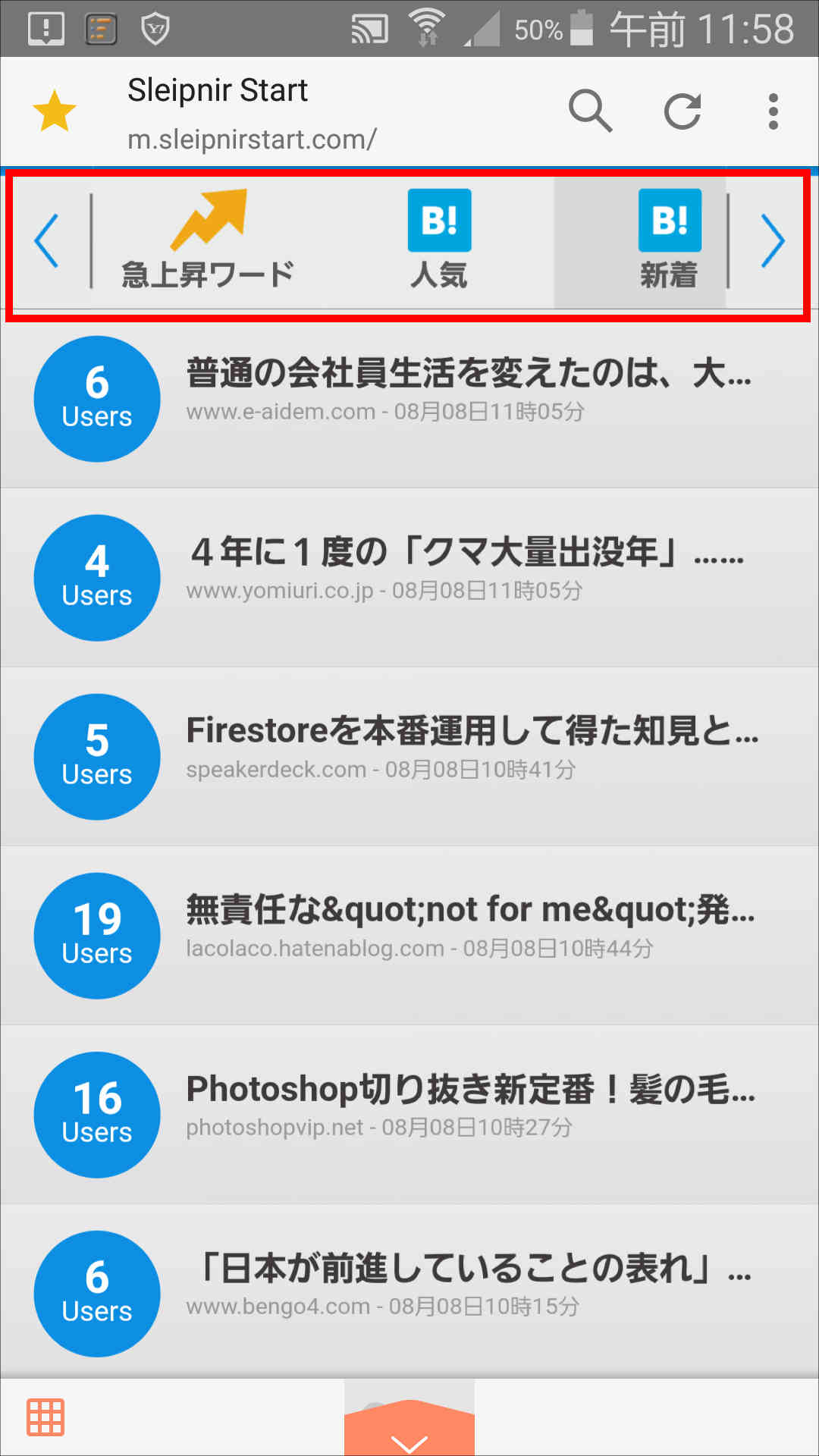Tap the star bookmark icon

point(53,110)
